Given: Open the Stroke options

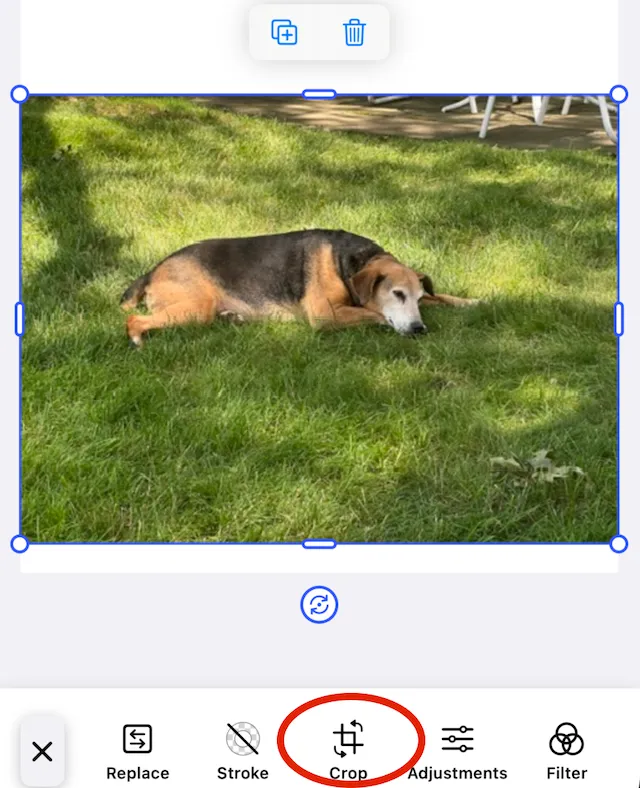Looking at the screenshot, I should (x=242, y=750).
